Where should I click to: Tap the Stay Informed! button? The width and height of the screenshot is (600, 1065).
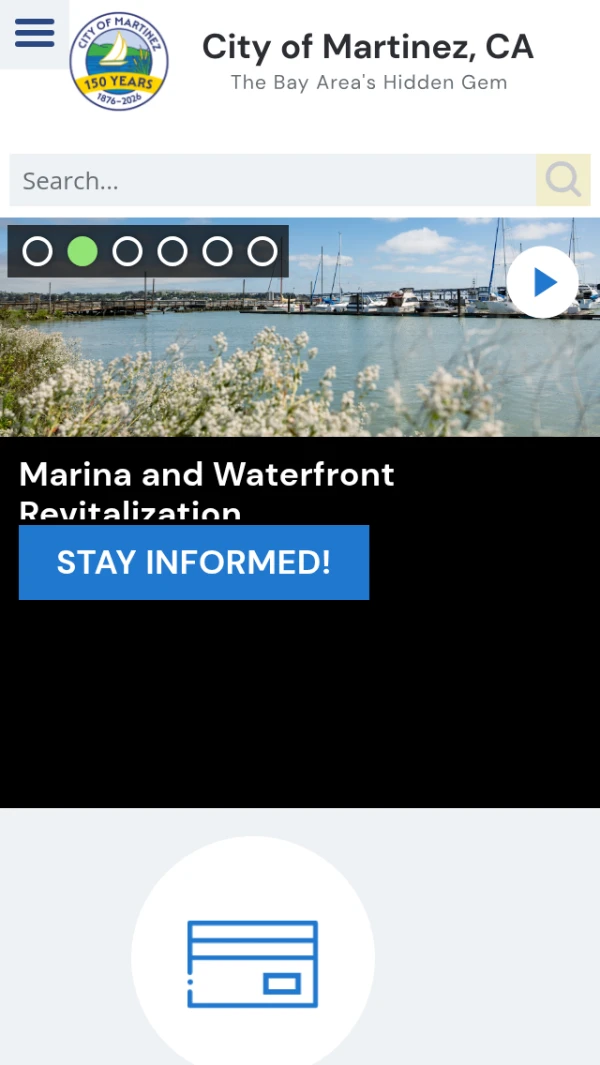194,562
